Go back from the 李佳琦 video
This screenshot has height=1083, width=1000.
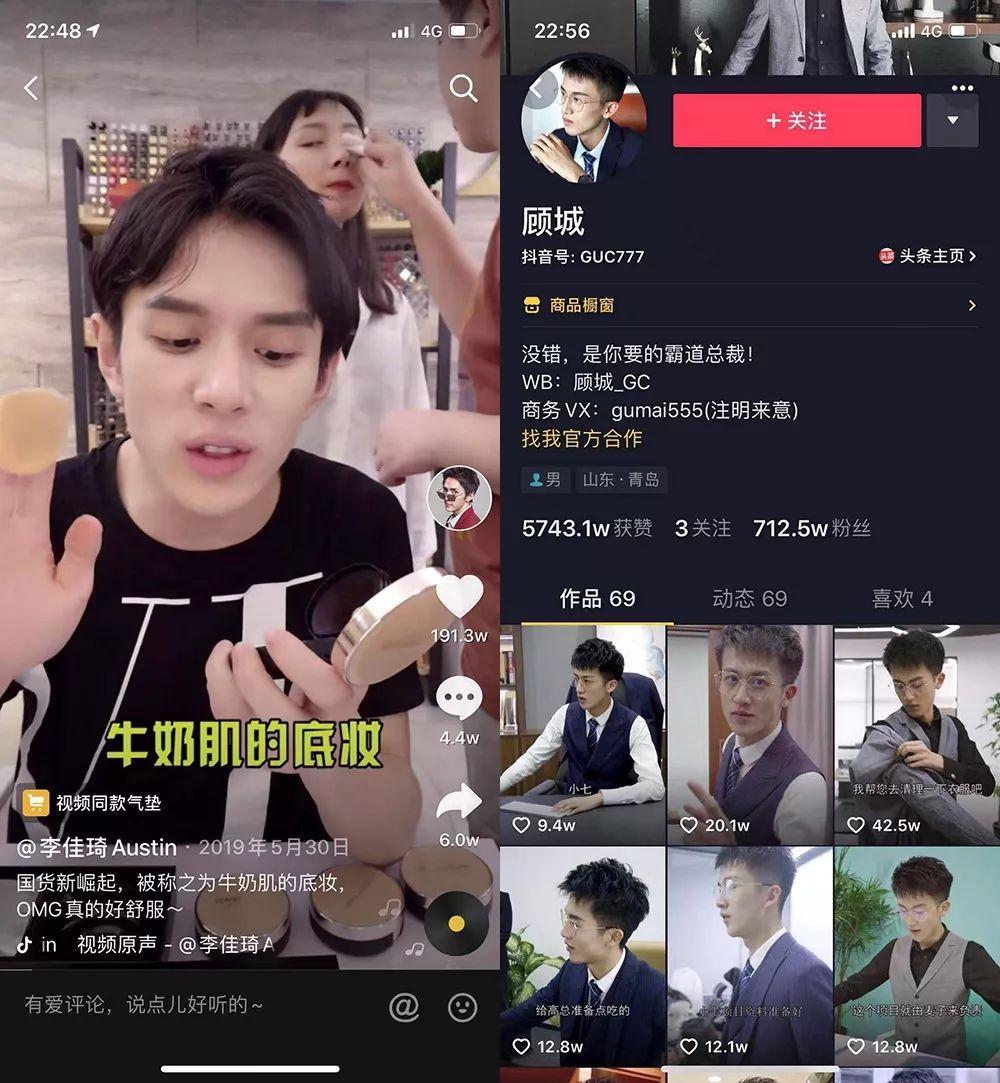click(31, 89)
